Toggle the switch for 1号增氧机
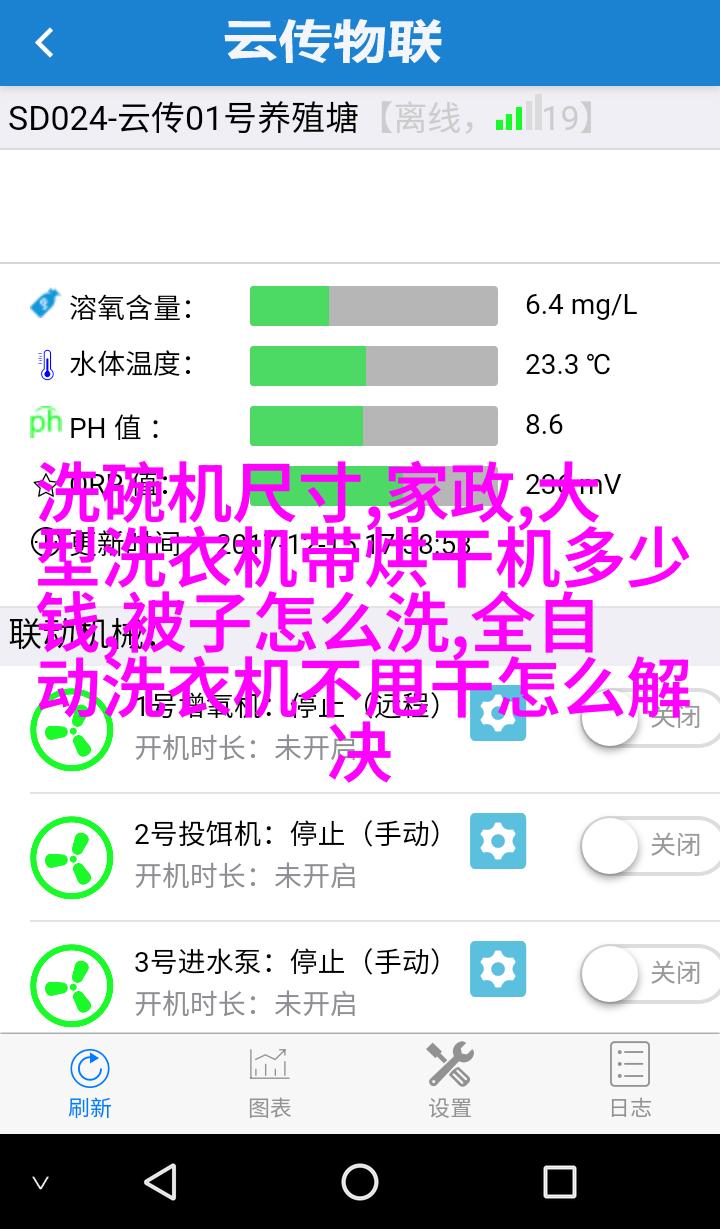720x1229 pixels. pyautogui.click(x=650, y=718)
